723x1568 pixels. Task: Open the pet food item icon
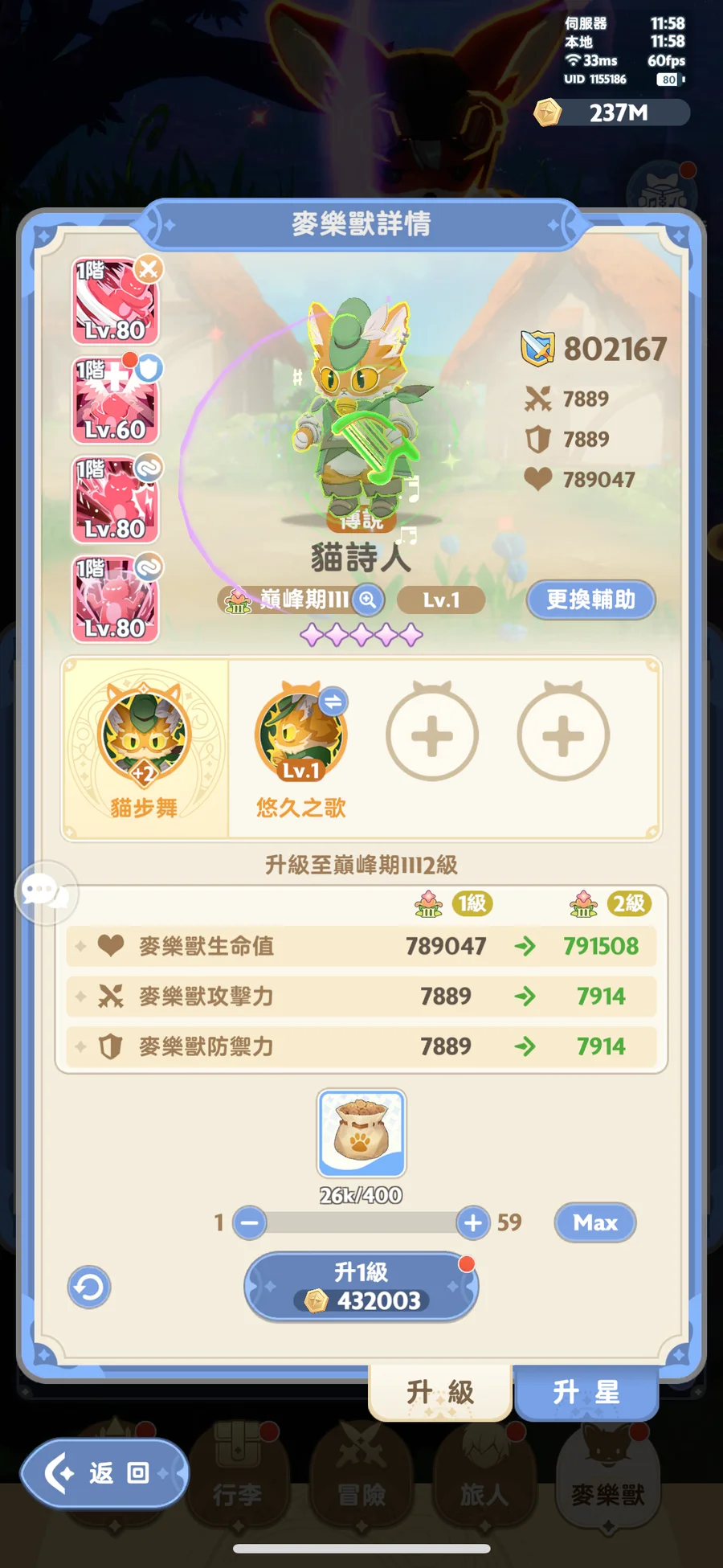coord(361,1133)
